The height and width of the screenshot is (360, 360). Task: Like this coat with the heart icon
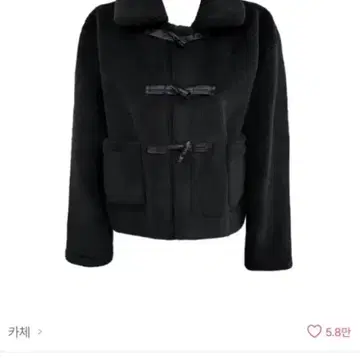pyautogui.click(x=314, y=332)
